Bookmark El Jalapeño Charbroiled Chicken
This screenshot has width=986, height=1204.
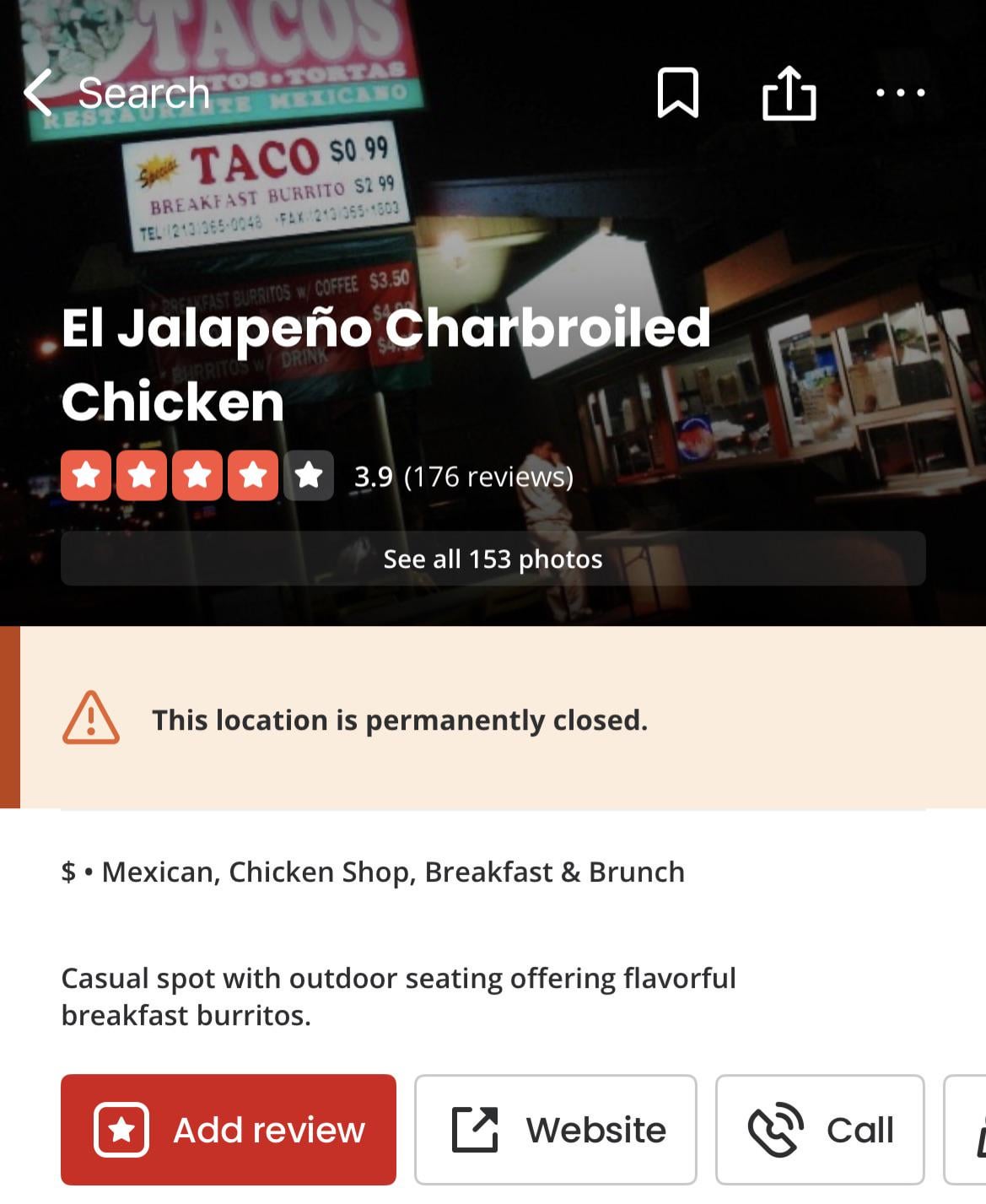coord(677,93)
